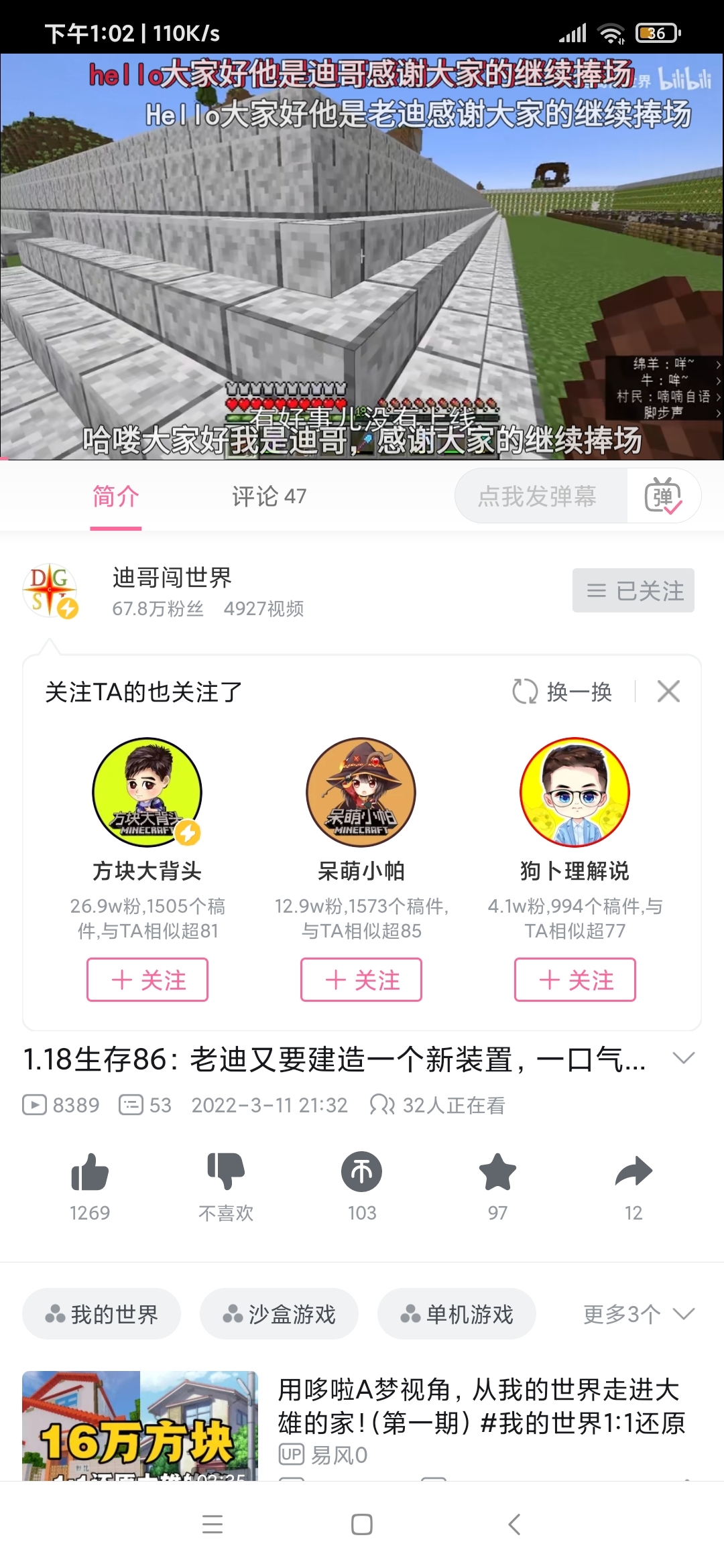The height and width of the screenshot is (1568, 724).
Task: Follow 方块大背头
Action: (147, 980)
